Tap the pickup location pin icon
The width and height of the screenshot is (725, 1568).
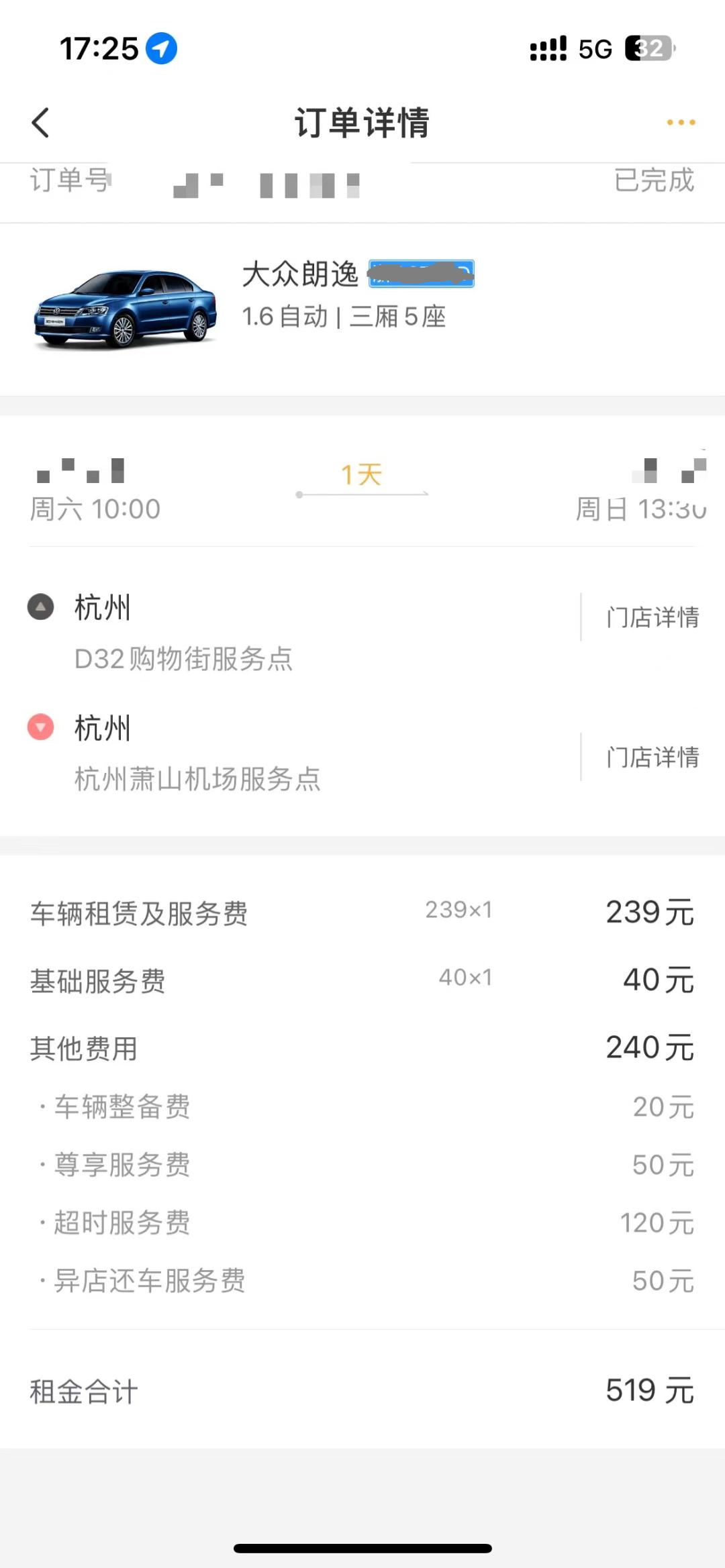[x=42, y=607]
